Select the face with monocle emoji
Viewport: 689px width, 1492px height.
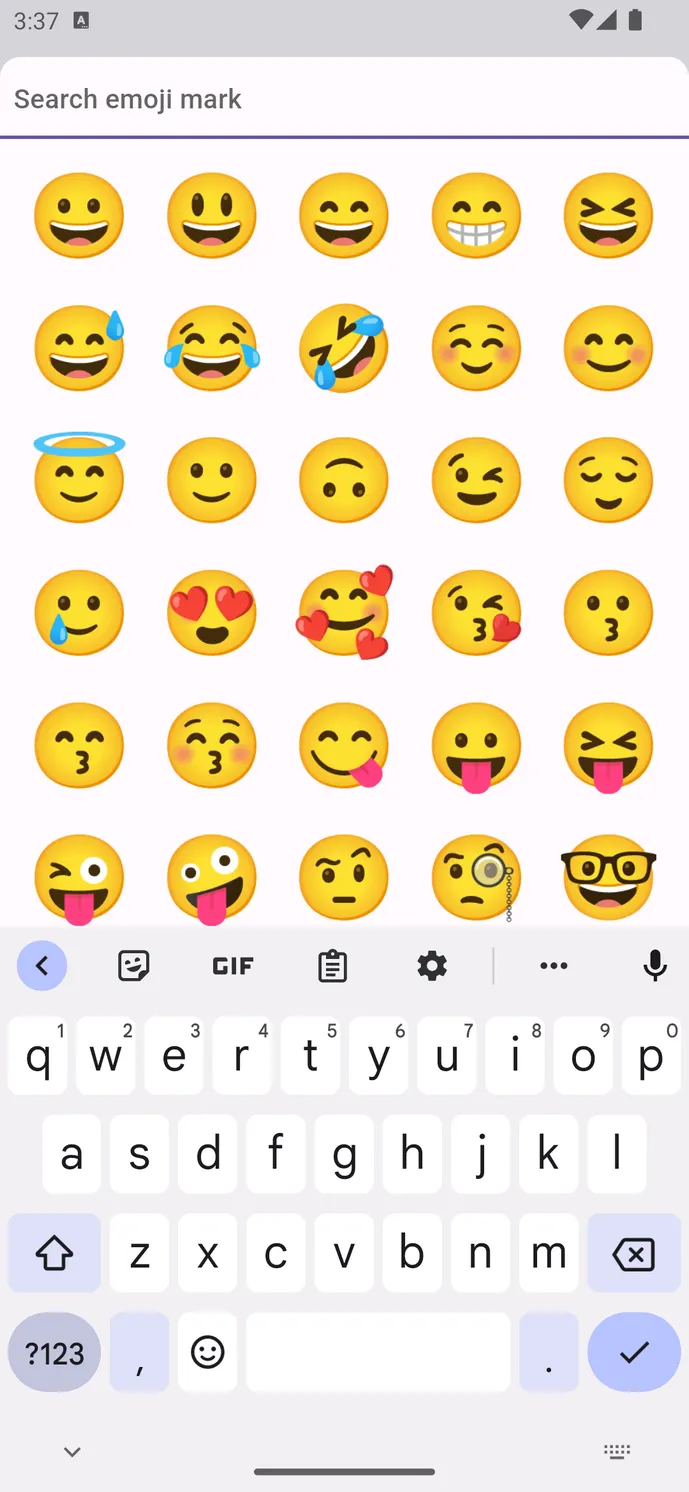pyautogui.click(x=476, y=877)
